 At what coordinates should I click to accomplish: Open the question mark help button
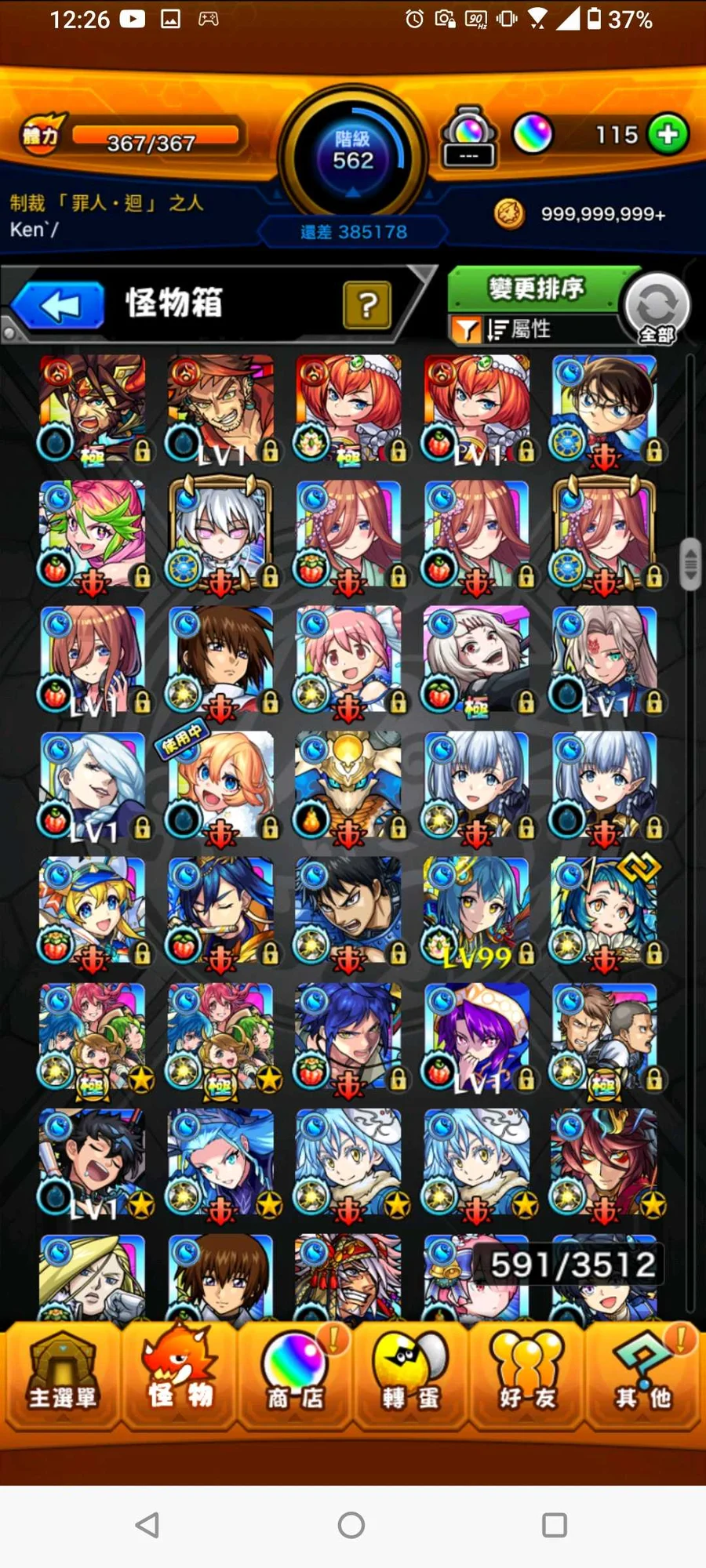[366, 305]
